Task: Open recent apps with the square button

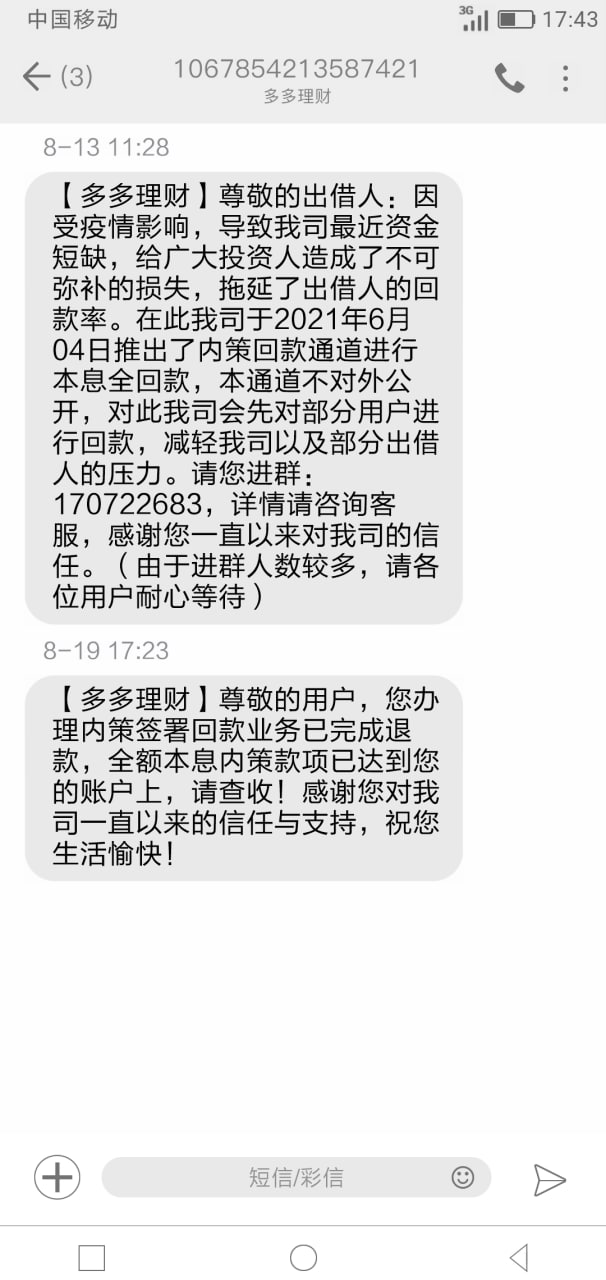Action: [x=91, y=1257]
